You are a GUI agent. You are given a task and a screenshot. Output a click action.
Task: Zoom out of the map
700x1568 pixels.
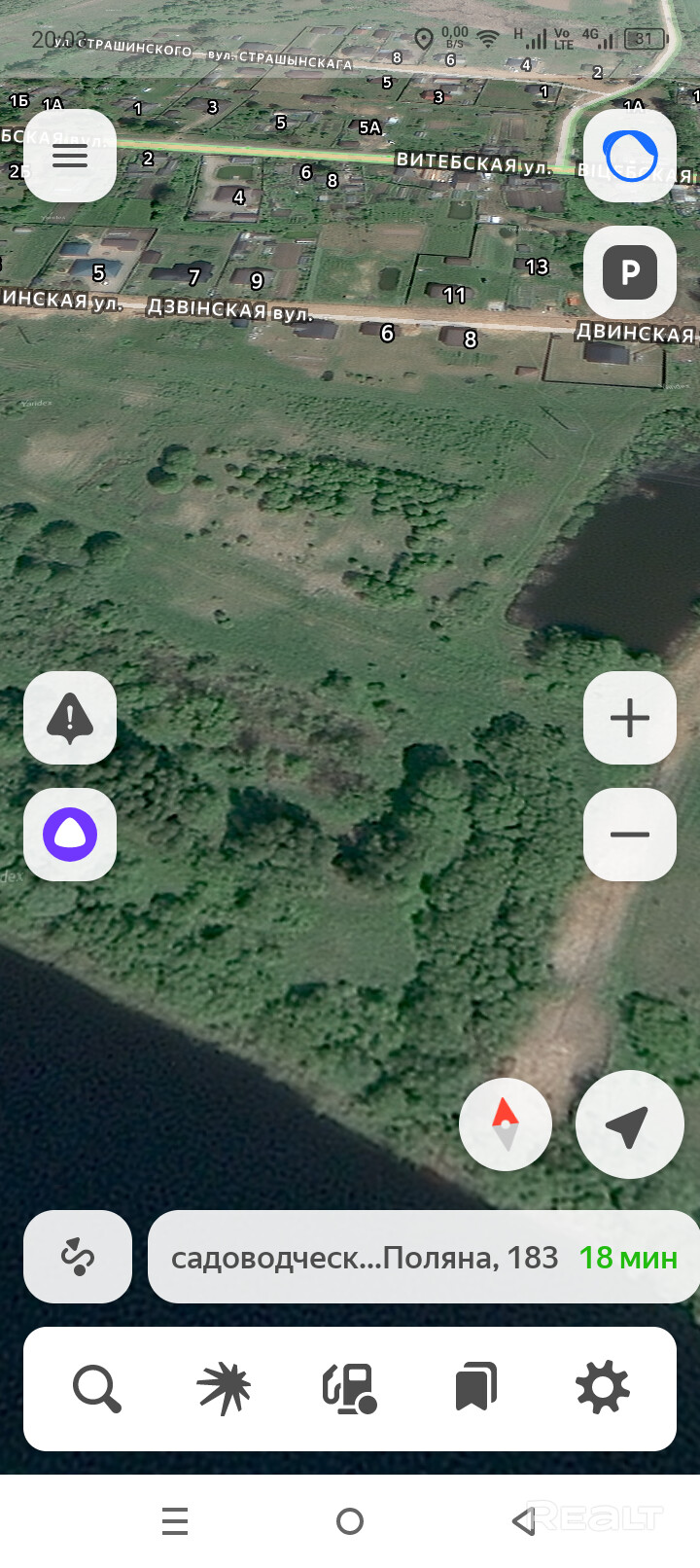click(x=629, y=835)
